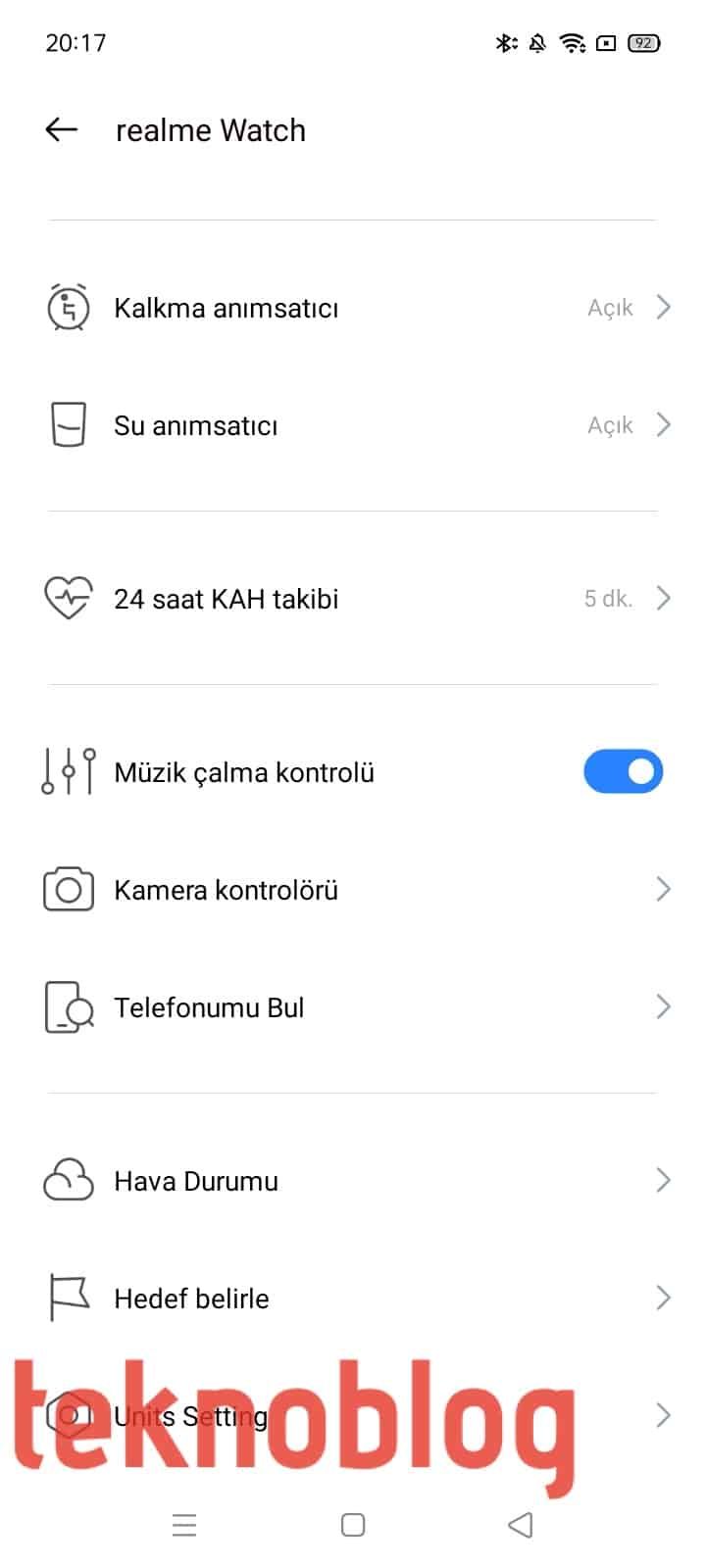The image size is (706, 1568).
Task: Click the Açık status for Kalkma anımsatıcı
Action: click(612, 307)
